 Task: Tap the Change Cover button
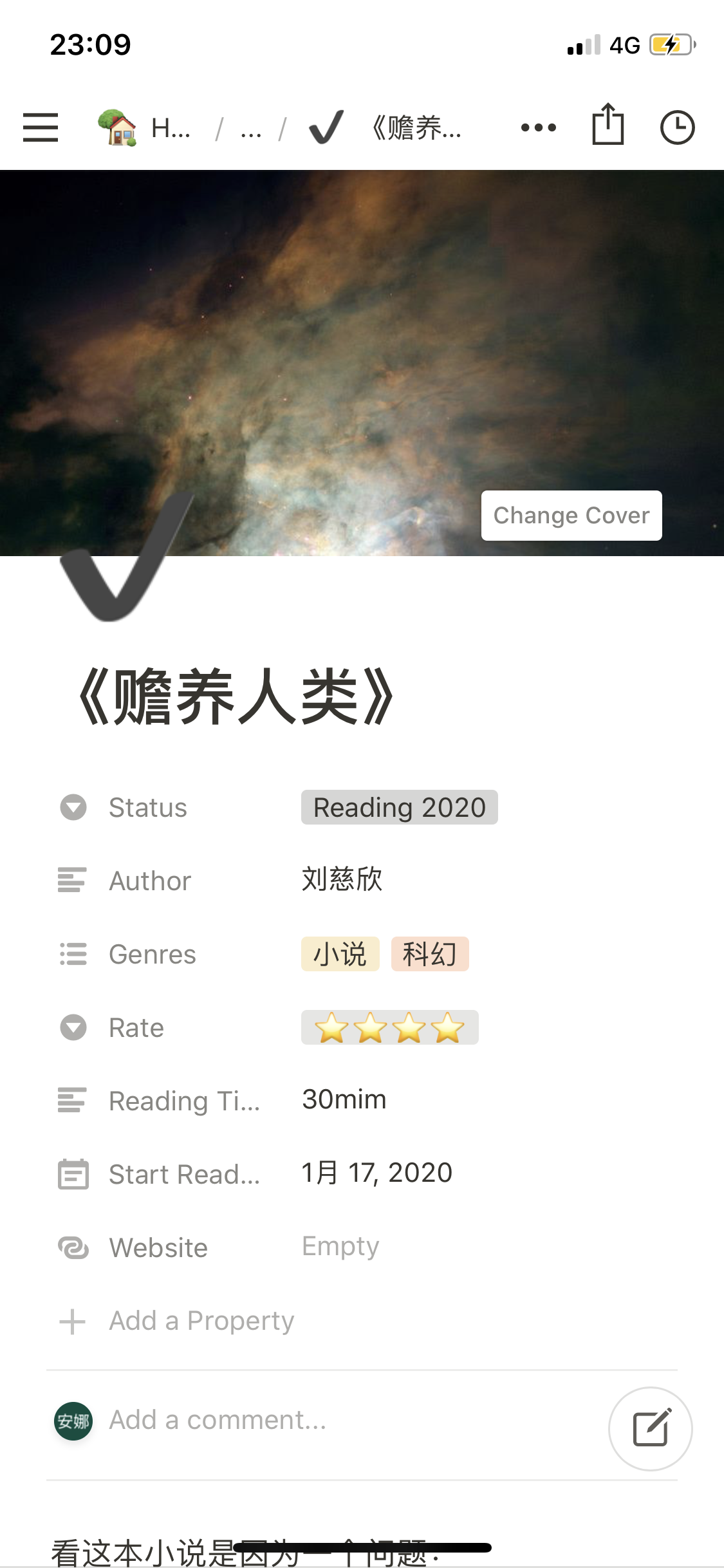[571, 516]
